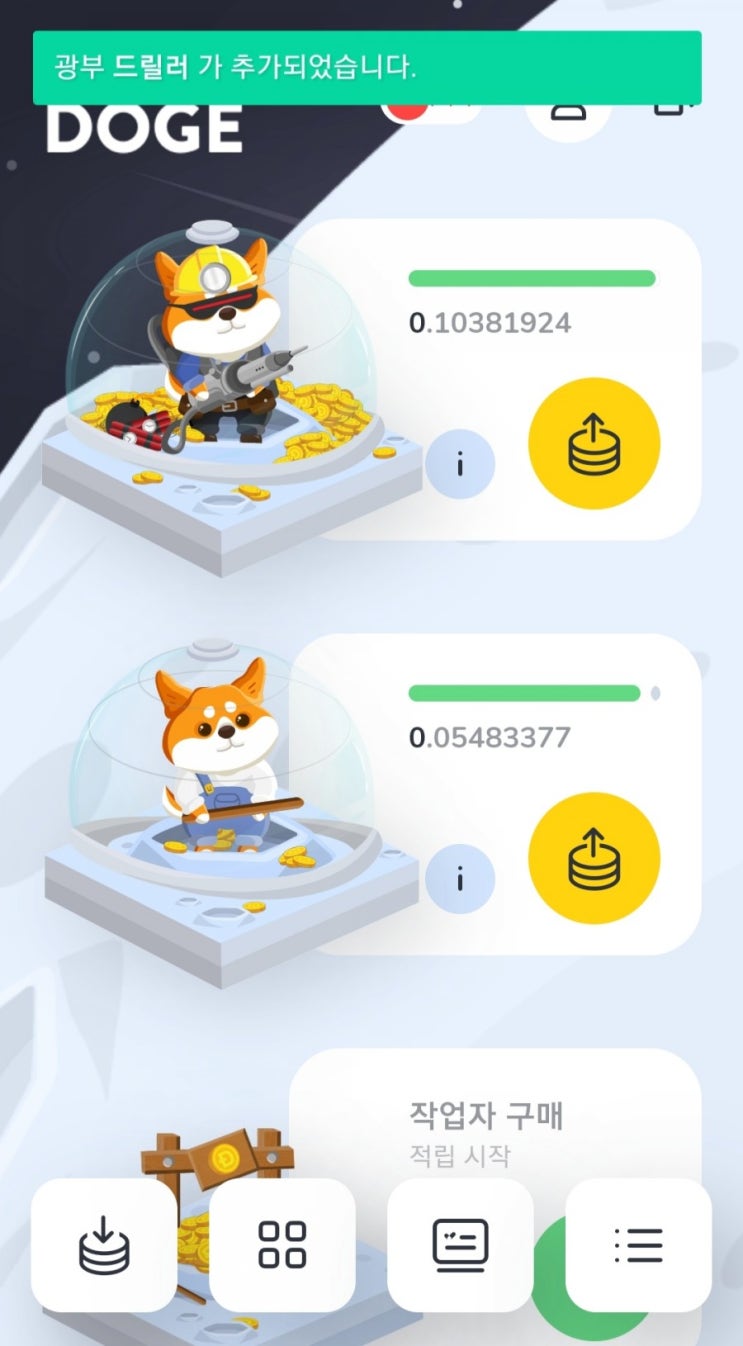Image resolution: width=743 pixels, height=1346 pixels.
Task: Collect coins from the 0.05483377 miner card
Action: click(x=594, y=858)
